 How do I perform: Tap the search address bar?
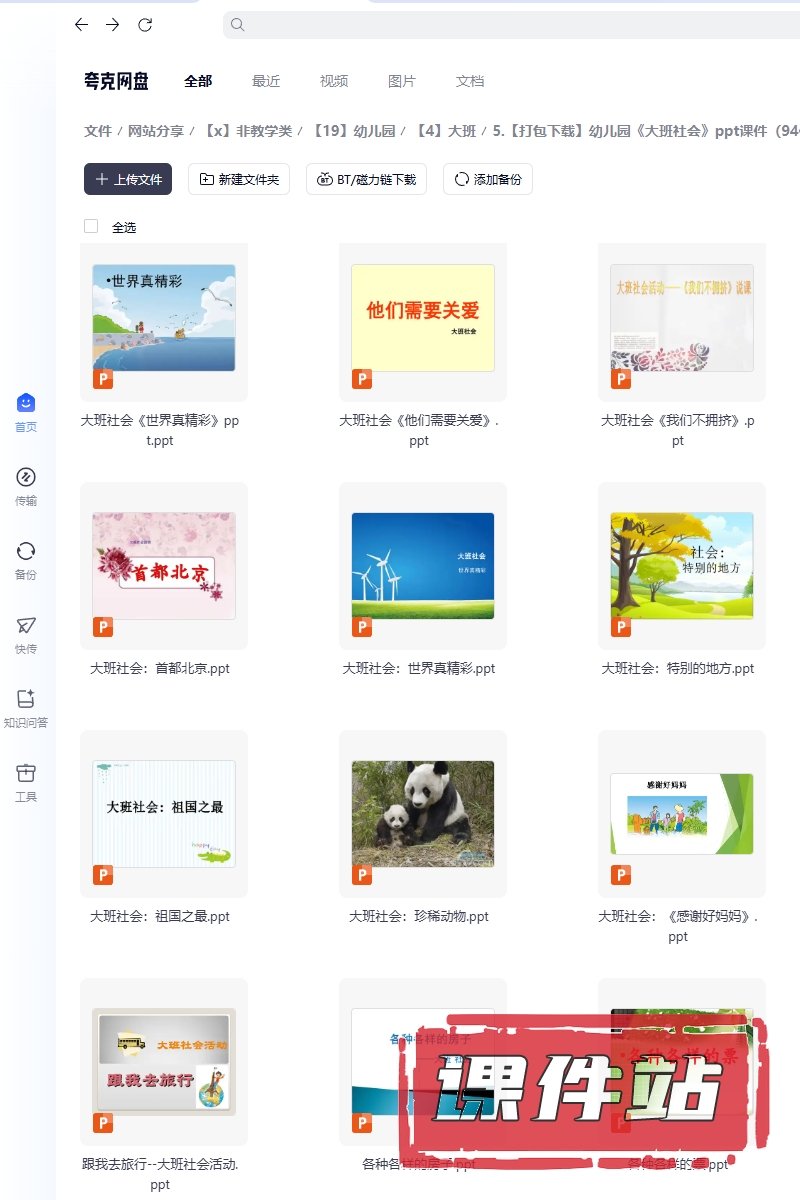point(500,25)
